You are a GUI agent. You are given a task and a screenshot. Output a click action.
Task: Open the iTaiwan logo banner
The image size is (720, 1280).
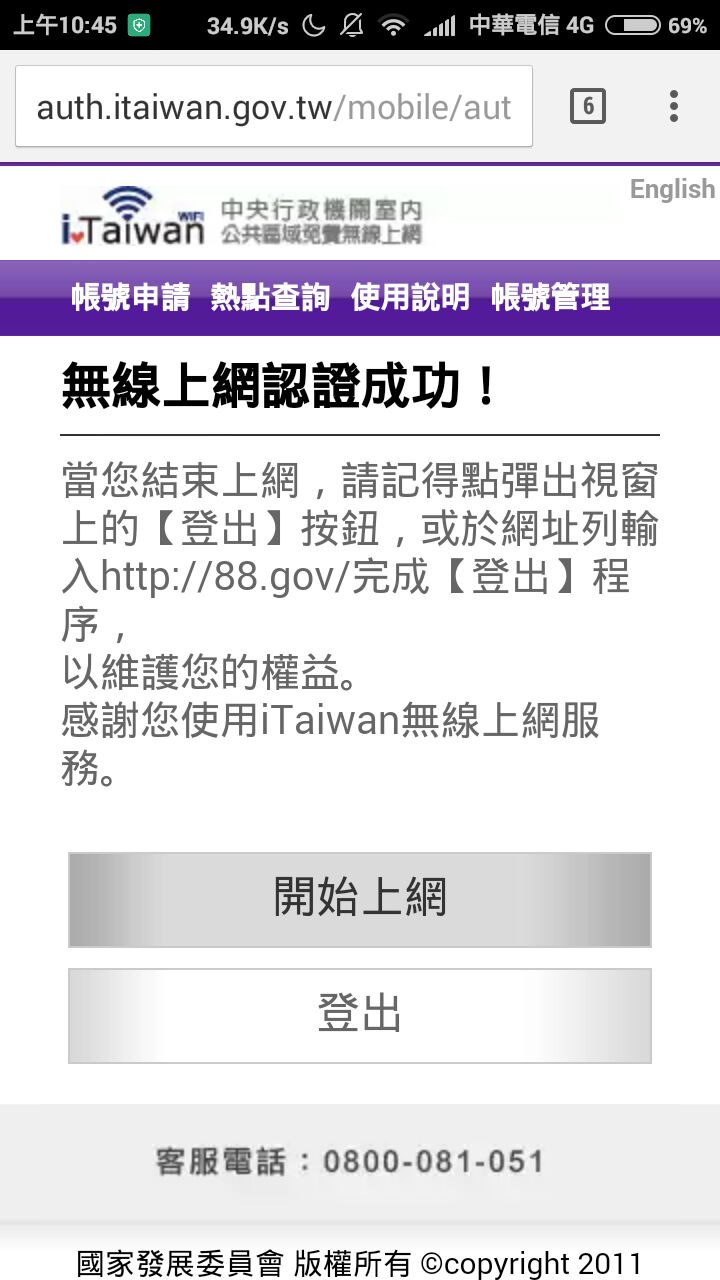(x=242, y=215)
